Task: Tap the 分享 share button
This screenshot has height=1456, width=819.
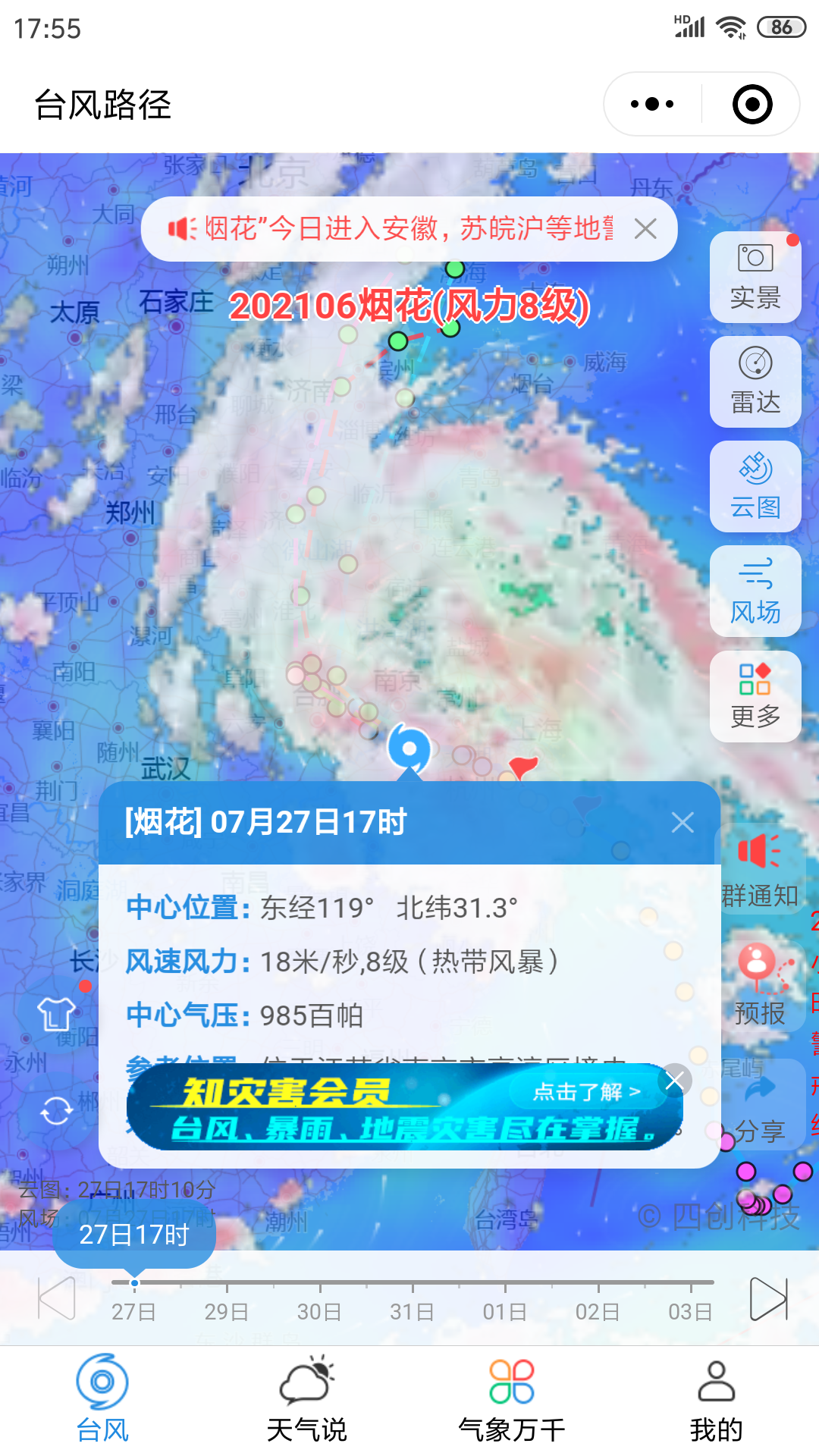Action: click(759, 1109)
